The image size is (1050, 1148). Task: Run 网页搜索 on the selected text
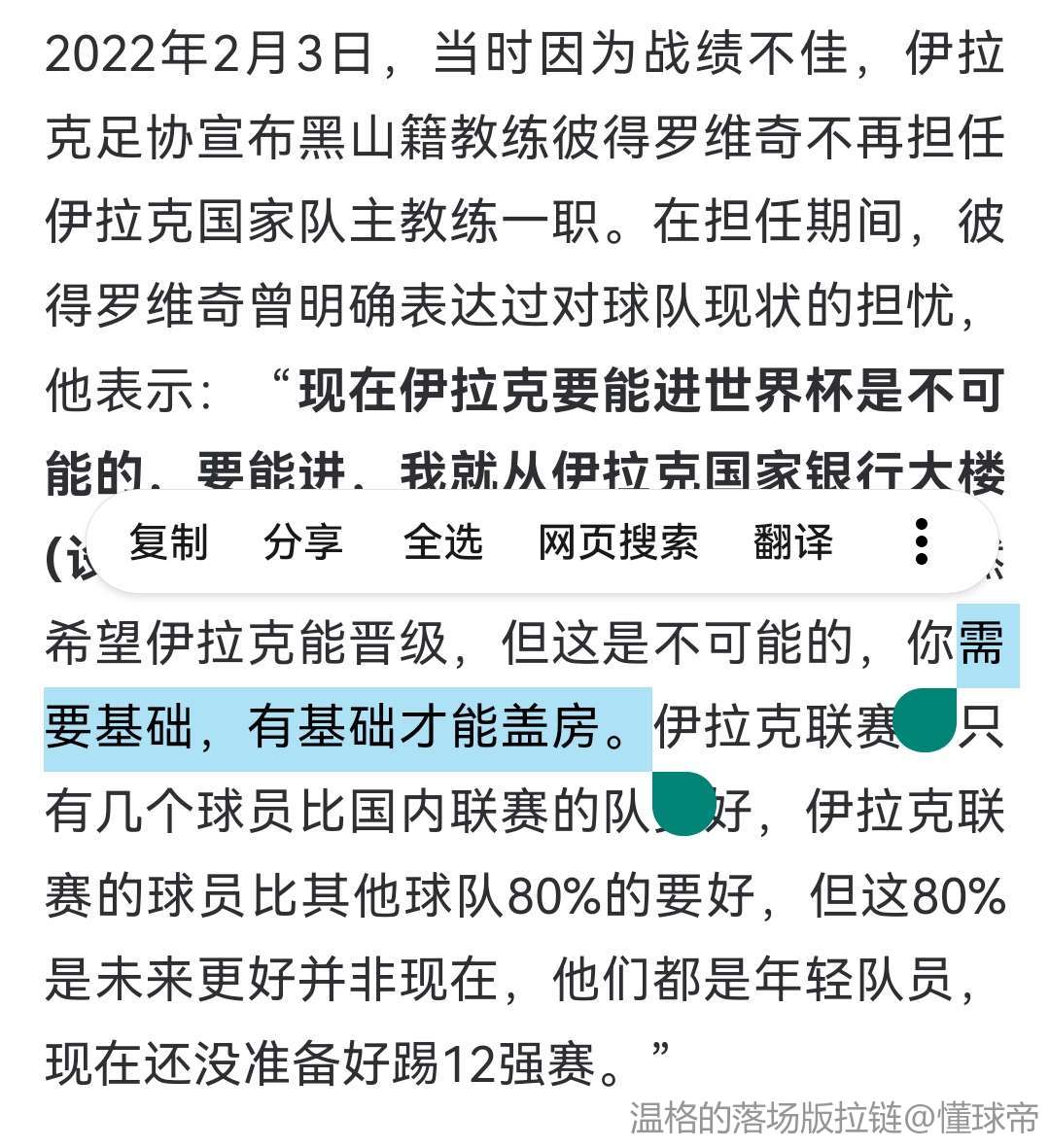coord(618,542)
